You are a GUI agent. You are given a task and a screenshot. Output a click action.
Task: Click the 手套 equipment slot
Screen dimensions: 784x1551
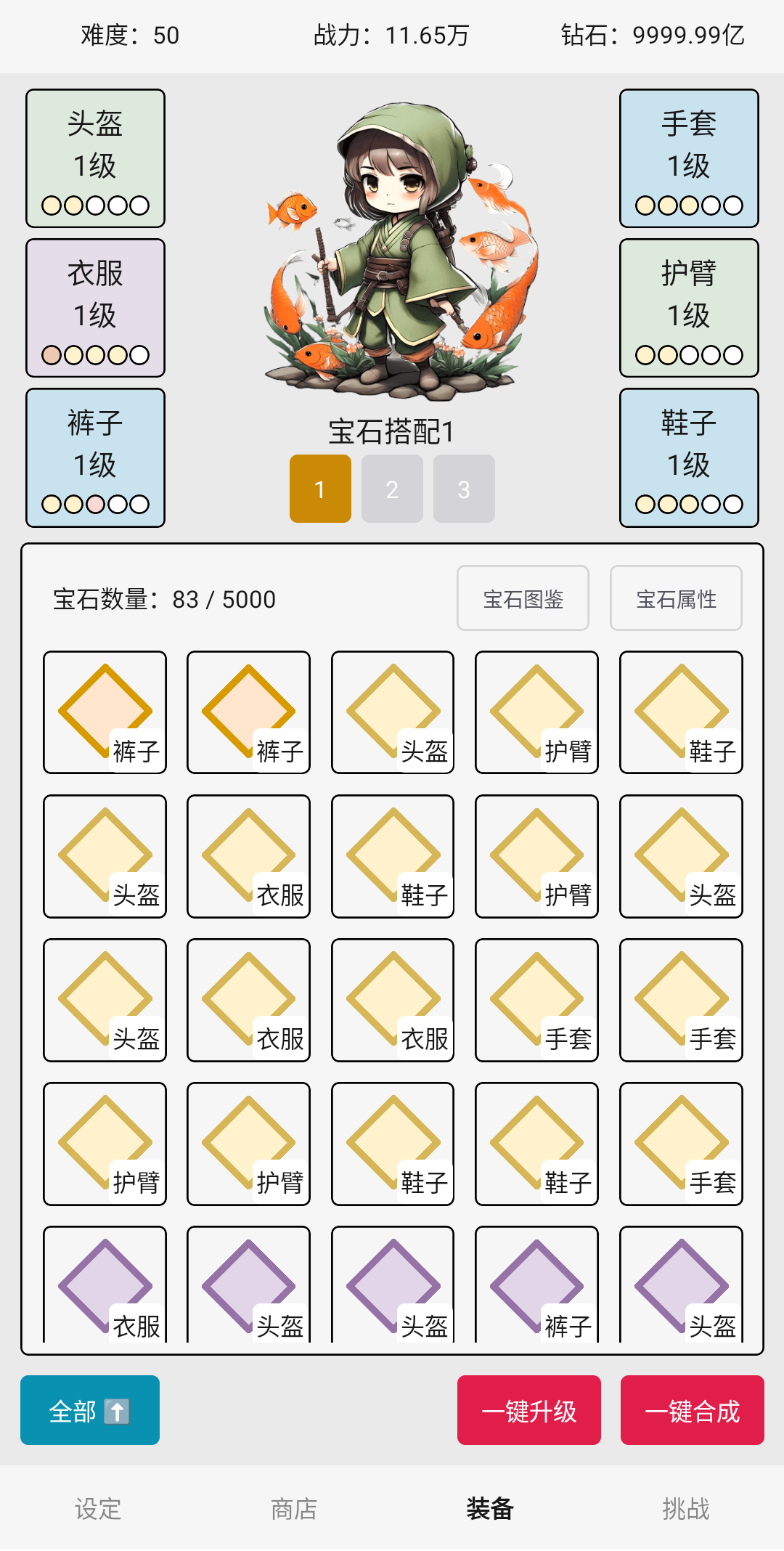688,158
